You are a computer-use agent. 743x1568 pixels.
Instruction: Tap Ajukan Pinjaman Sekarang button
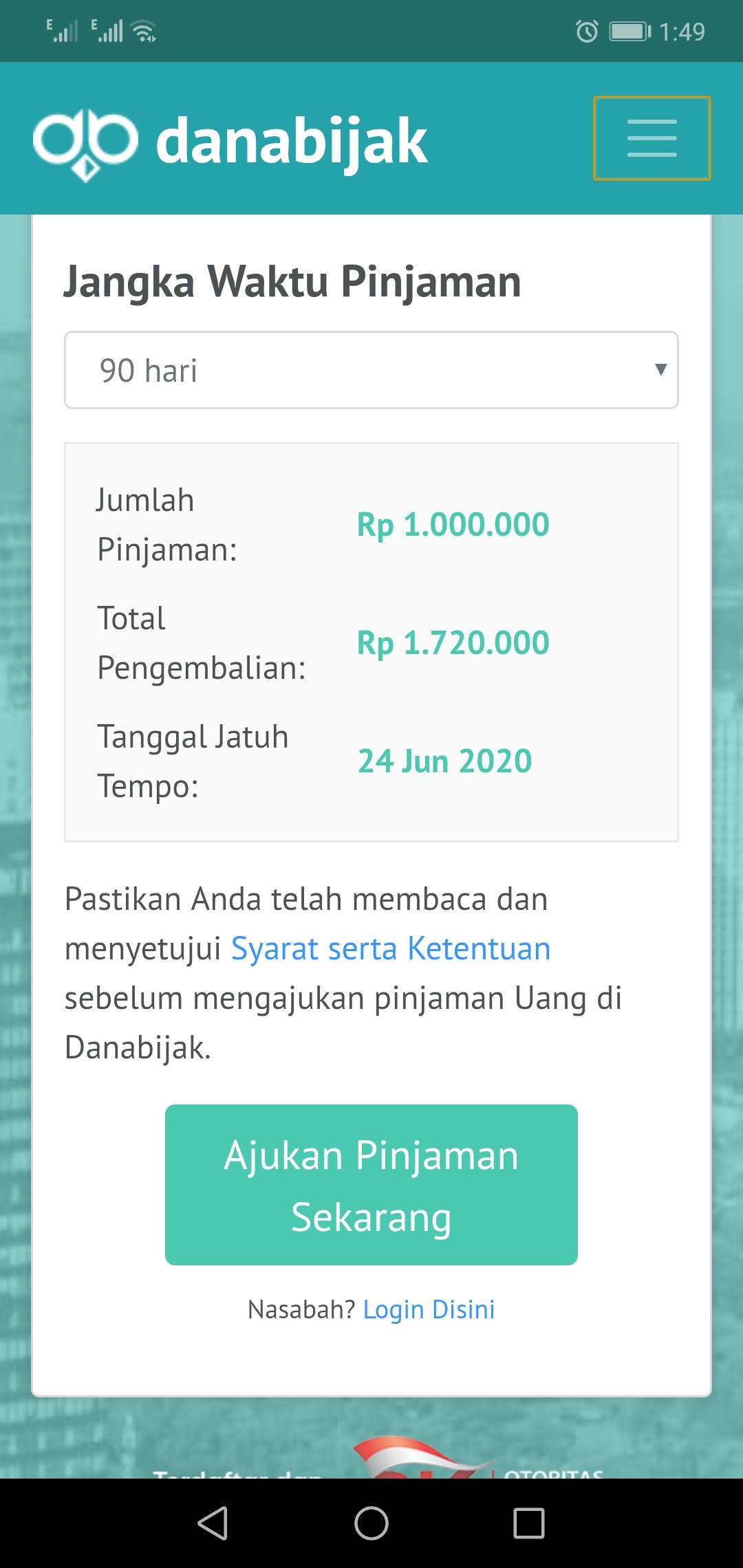coord(371,1185)
